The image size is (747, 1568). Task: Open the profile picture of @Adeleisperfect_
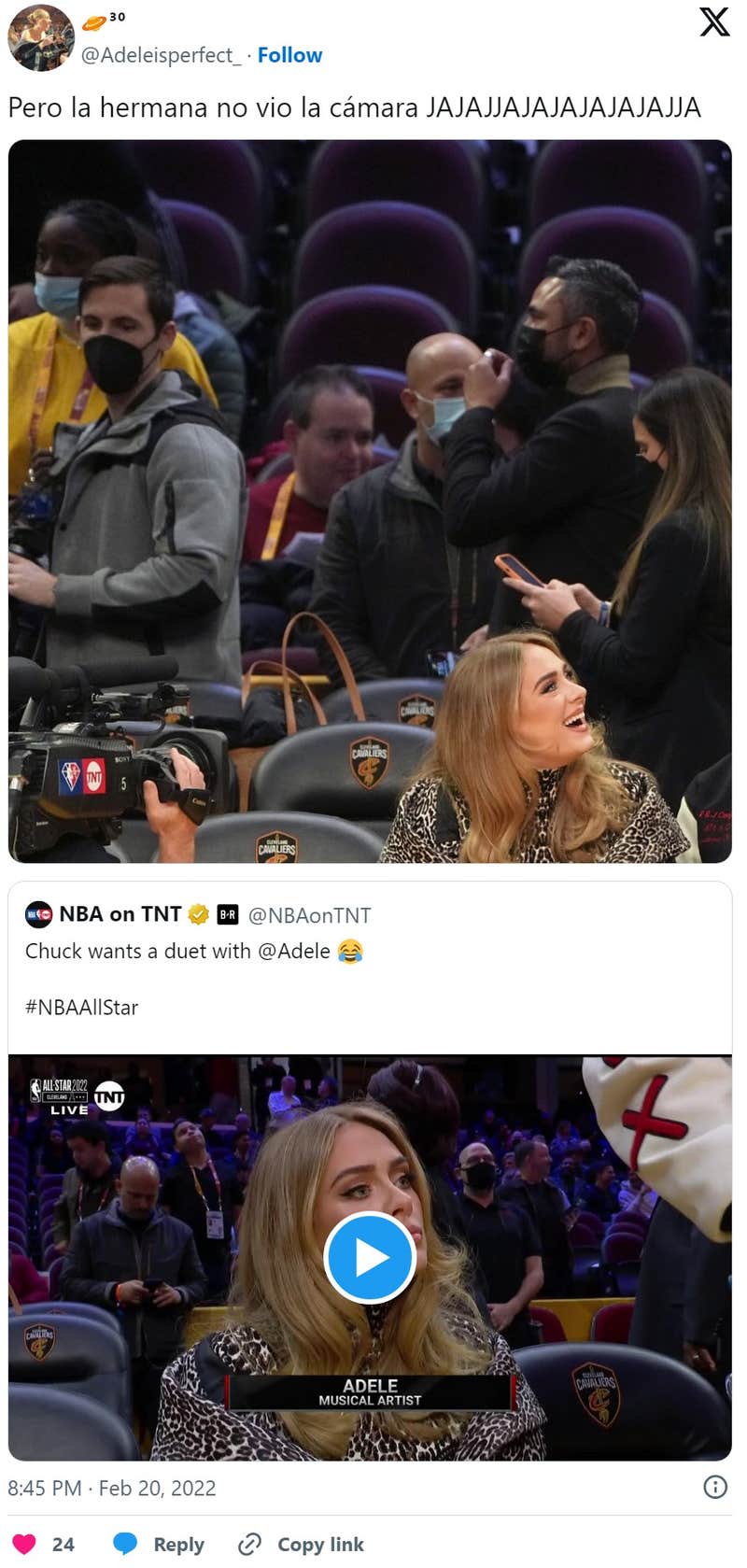coord(41,38)
